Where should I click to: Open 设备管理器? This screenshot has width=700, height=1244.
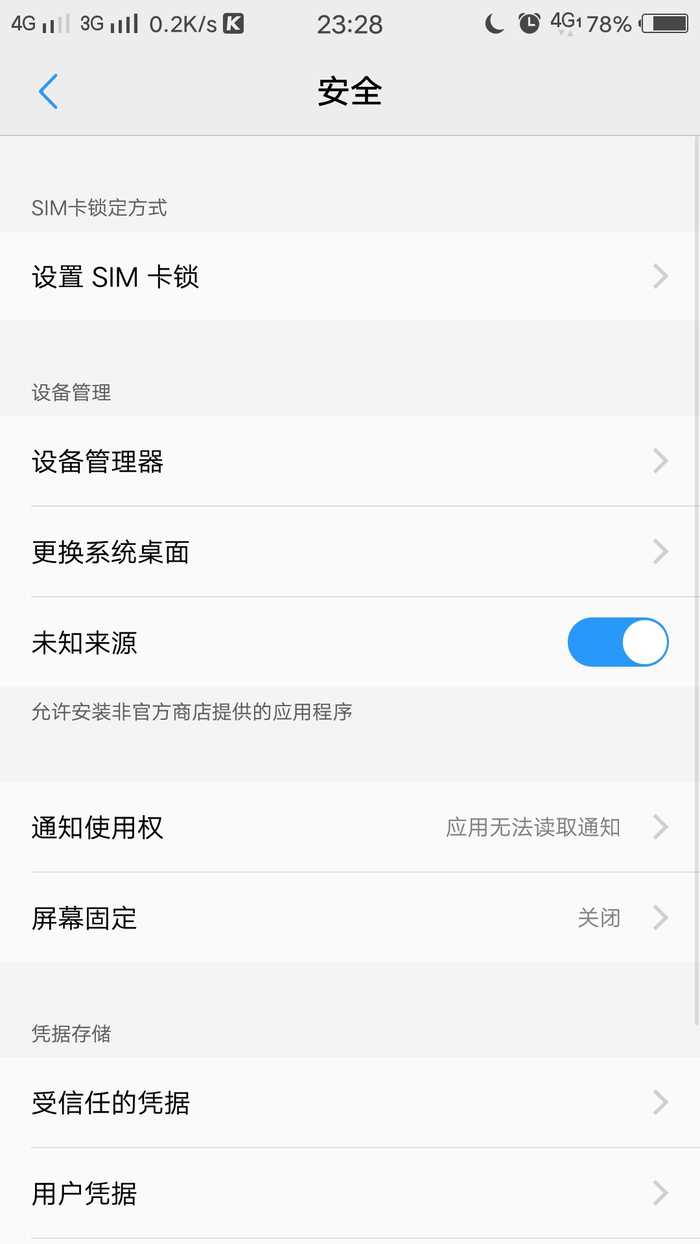click(x=350, y=462)
